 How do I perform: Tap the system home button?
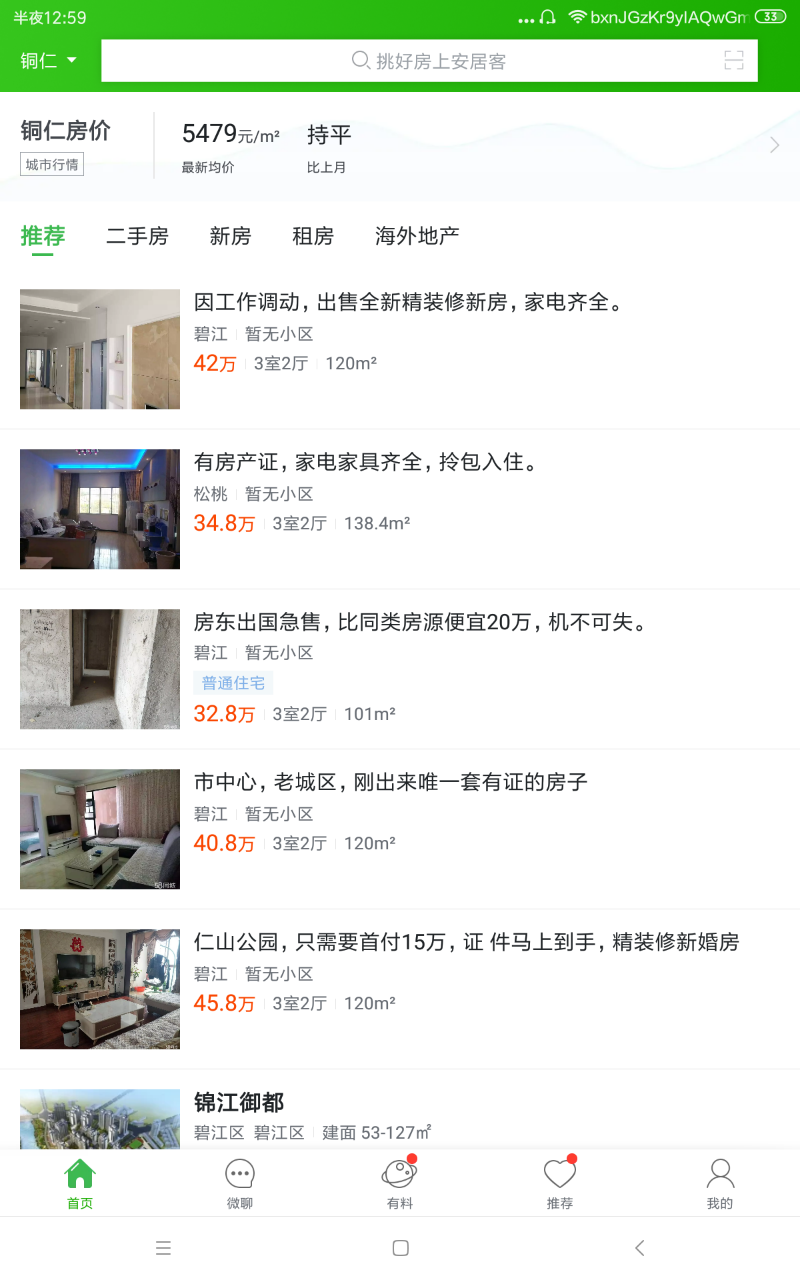click(400, 1248)
